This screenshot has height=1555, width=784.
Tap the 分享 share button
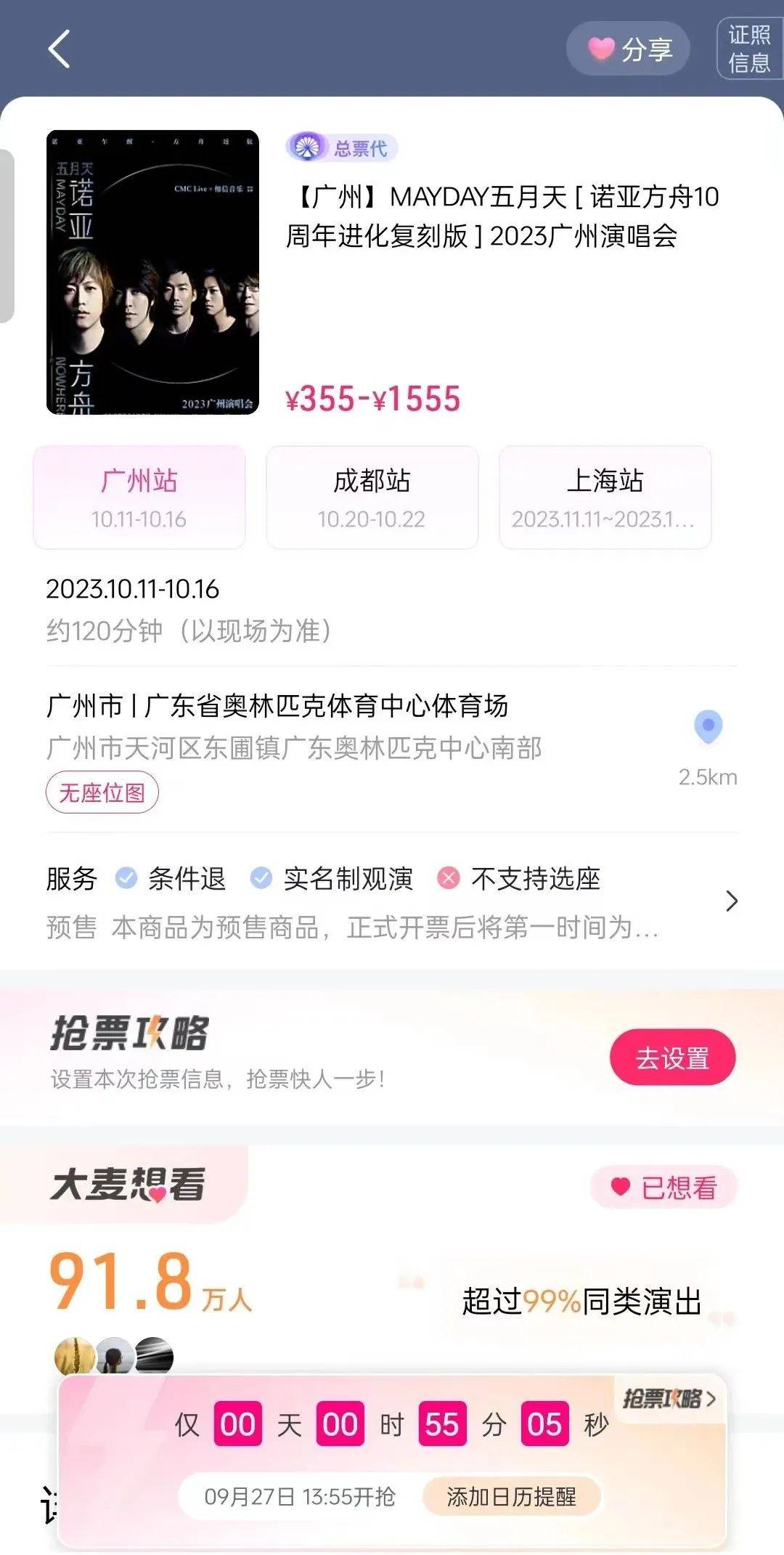628,49
